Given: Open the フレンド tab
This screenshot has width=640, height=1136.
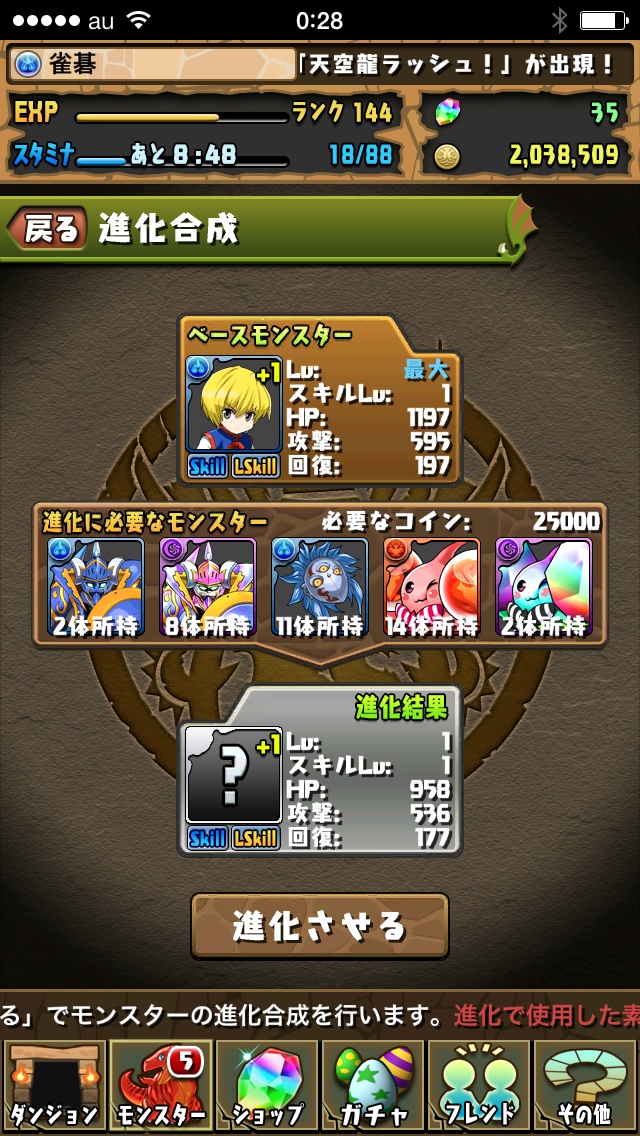Looking at the screenshot, I should coord(479,1085).
